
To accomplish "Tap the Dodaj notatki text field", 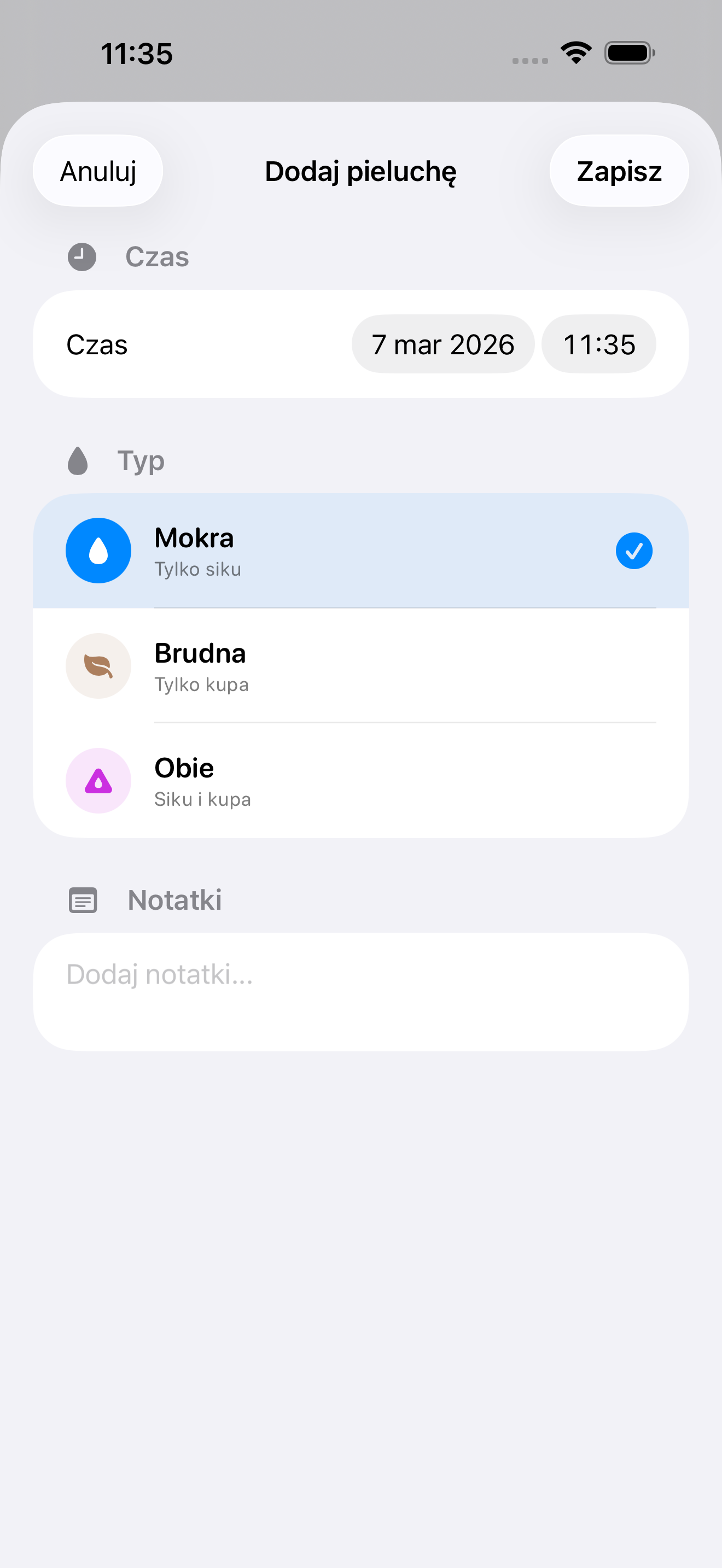I will 361,992.
